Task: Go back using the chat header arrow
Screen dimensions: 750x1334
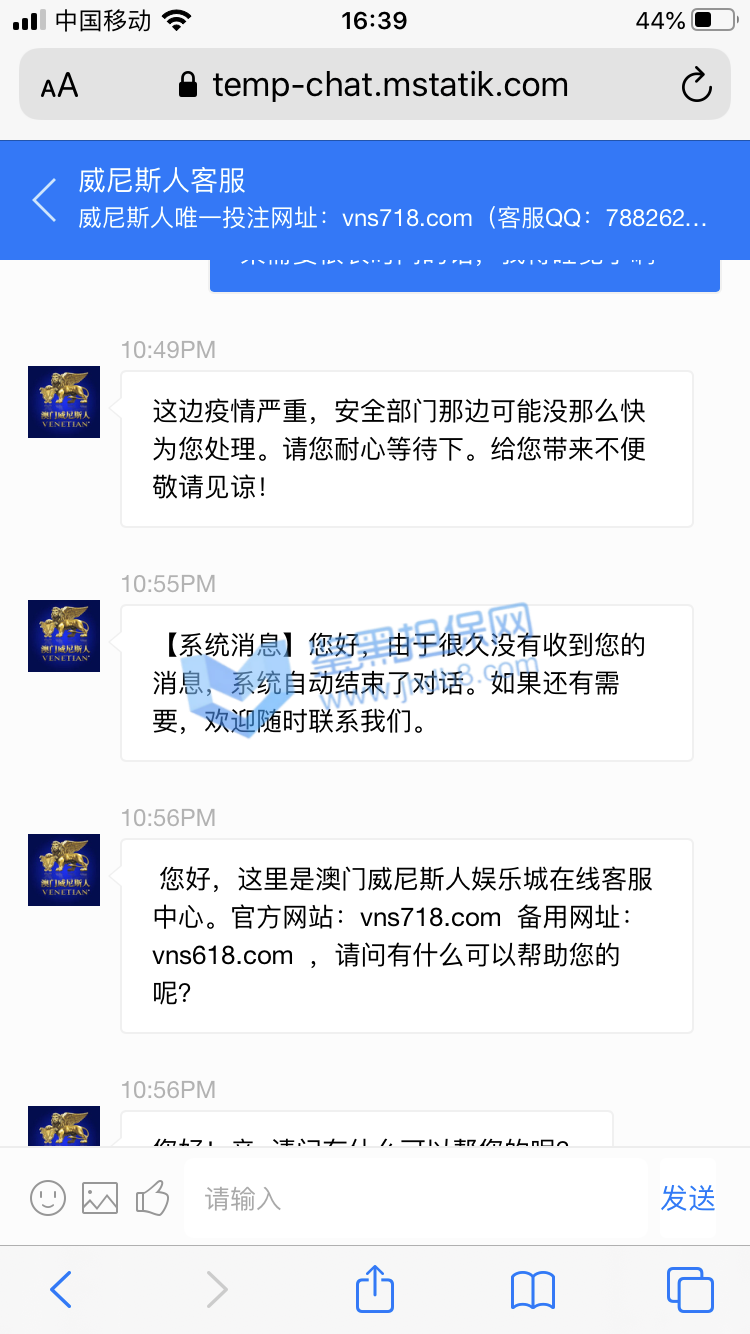Action: click(x=45, y=200)
